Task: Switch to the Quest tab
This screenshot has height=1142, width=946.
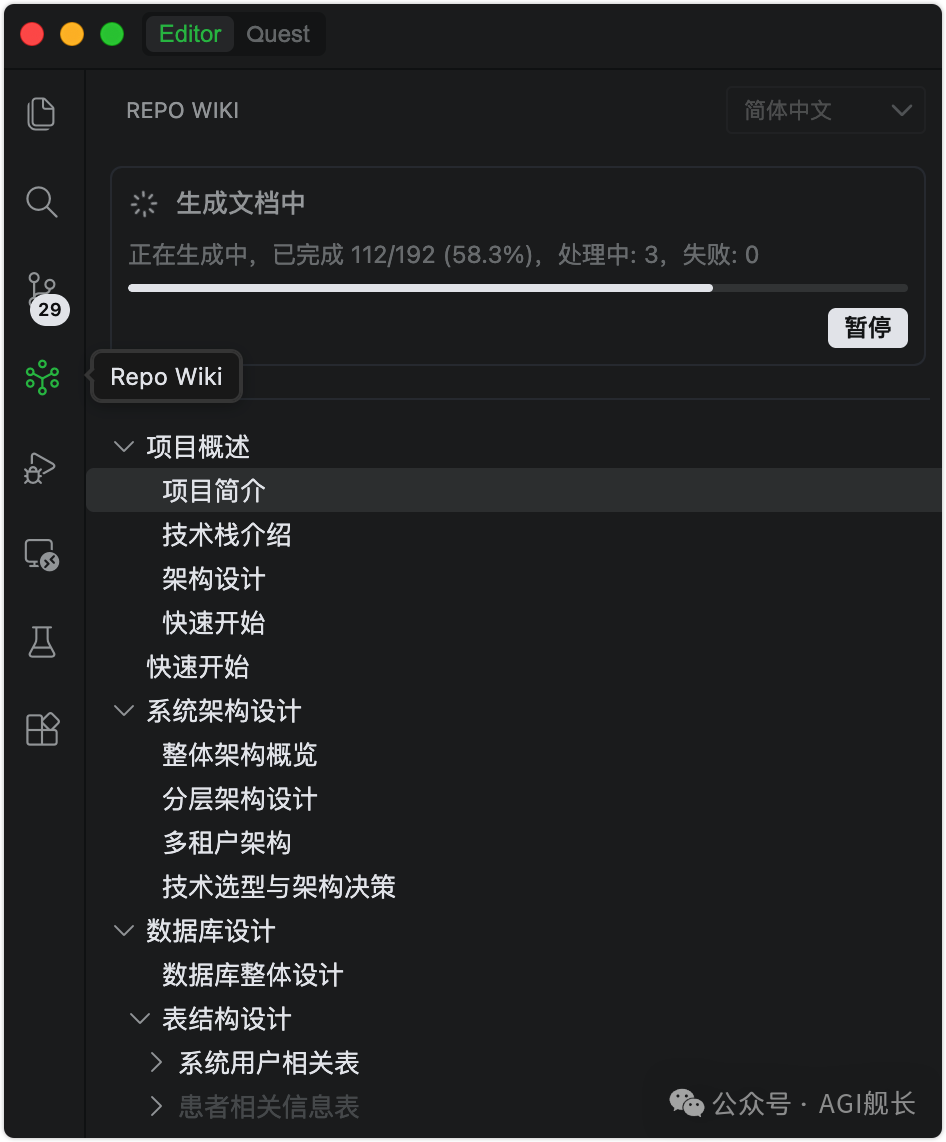Action: click(279, 33)
